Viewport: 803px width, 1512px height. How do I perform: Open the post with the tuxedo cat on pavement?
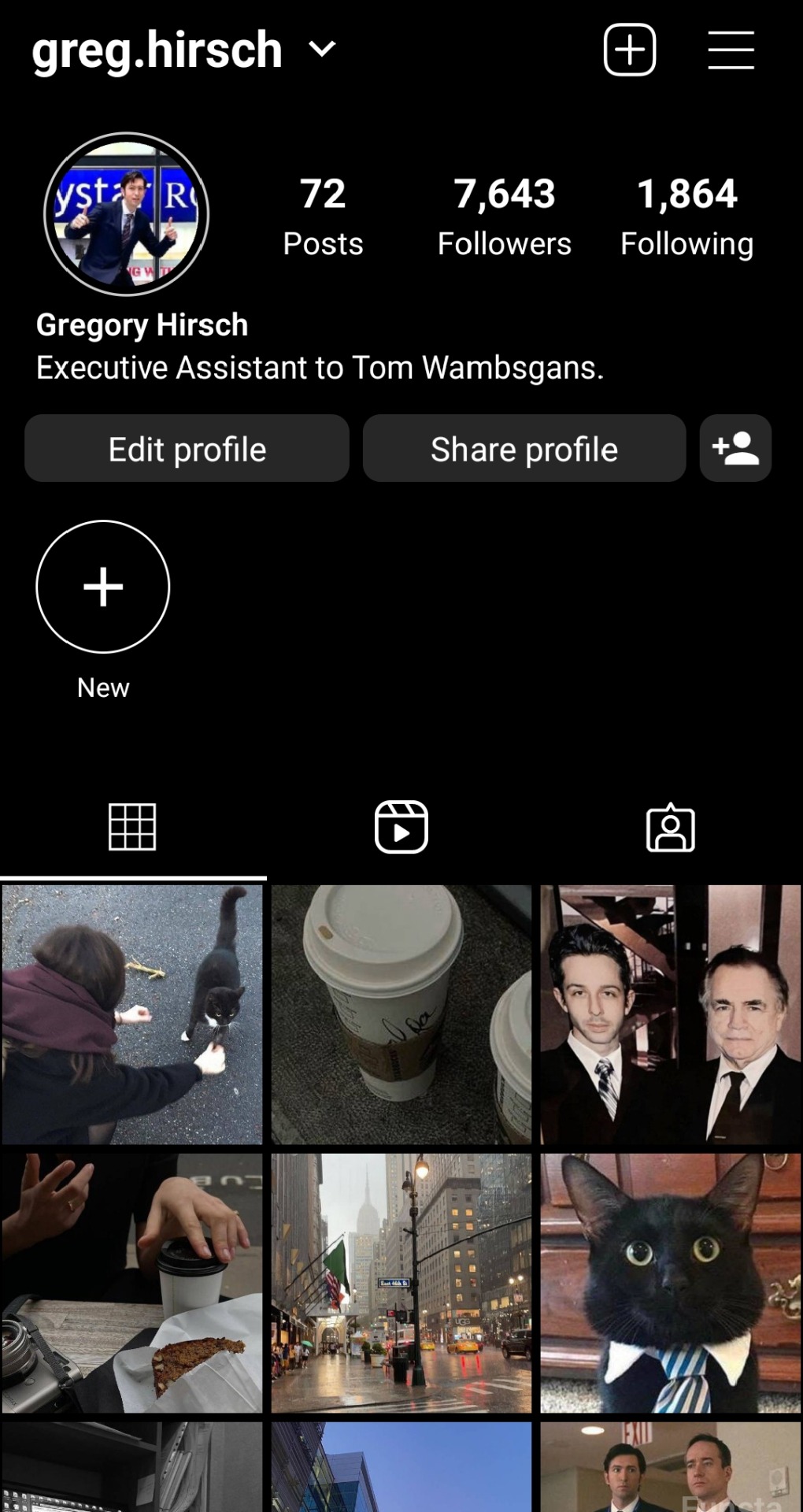tap(132, 1014)
